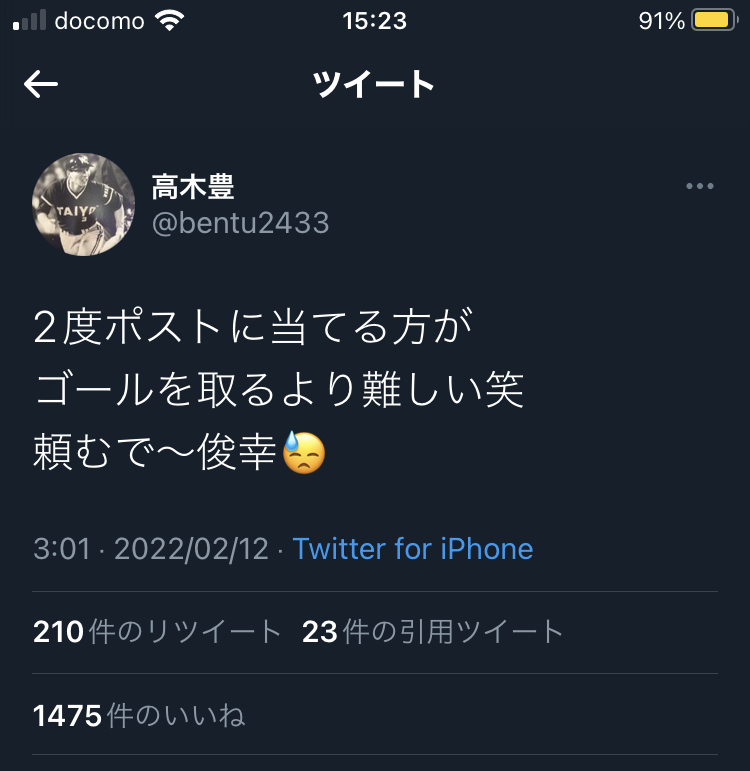View the 210 retweets list
Viewport: 750px width, 771px height.
tap(157, 632)
